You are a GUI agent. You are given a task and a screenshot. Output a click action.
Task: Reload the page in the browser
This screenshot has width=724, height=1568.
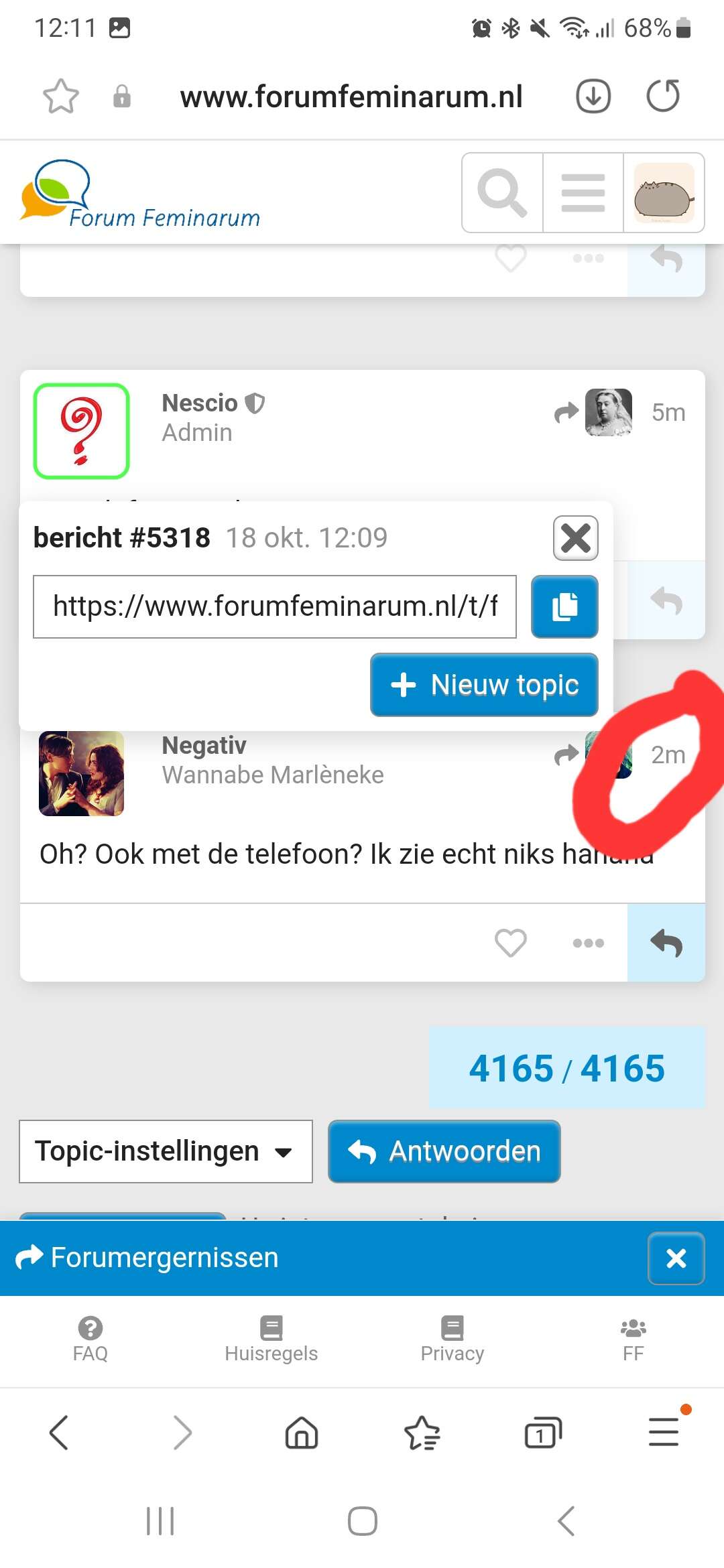pos(663,96)
